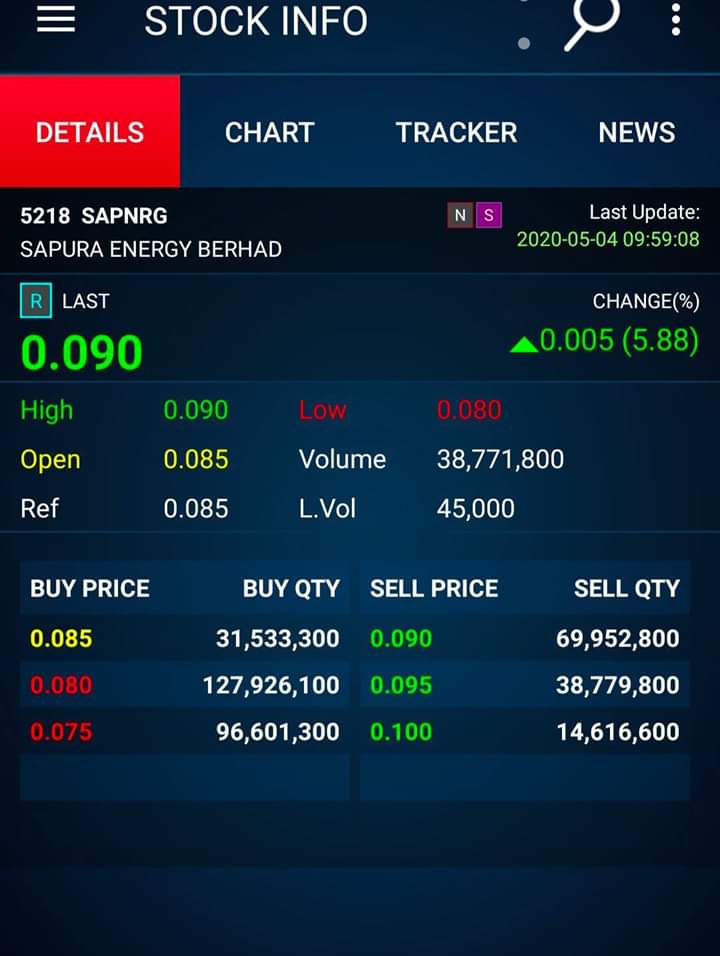Switch to the TRACKER tab
Screen dimensions: 720x956
click(456, 132)
